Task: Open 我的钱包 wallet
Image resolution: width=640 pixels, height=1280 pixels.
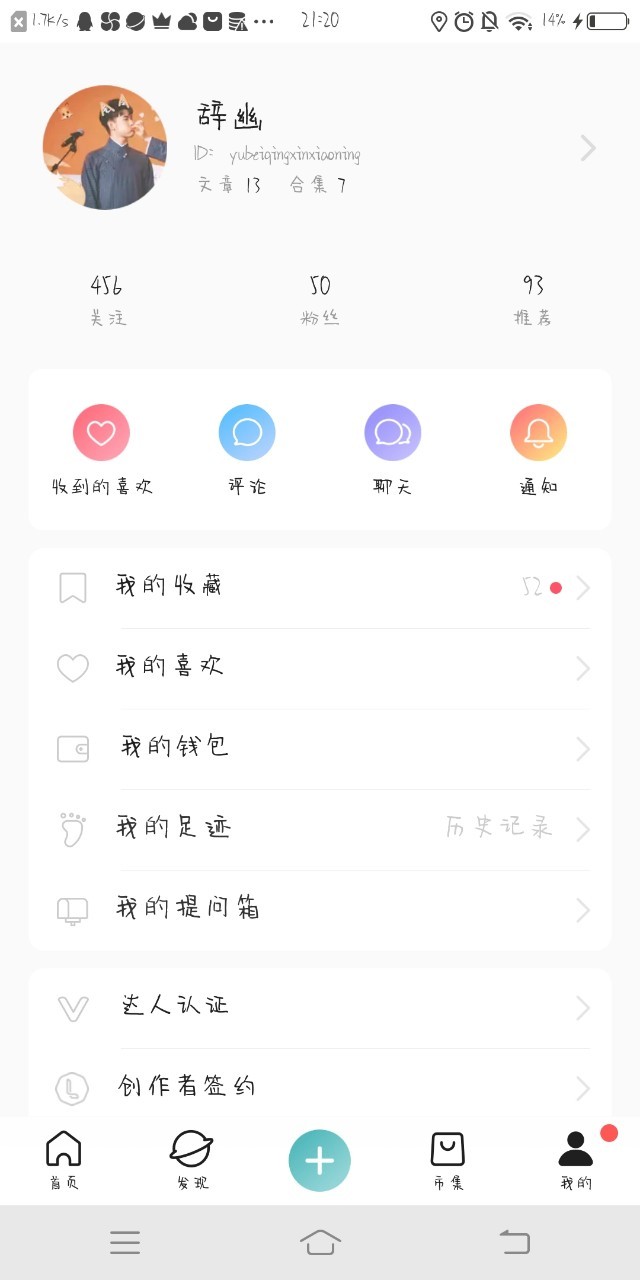Action: pyautogui.click(x=320, y=749)
